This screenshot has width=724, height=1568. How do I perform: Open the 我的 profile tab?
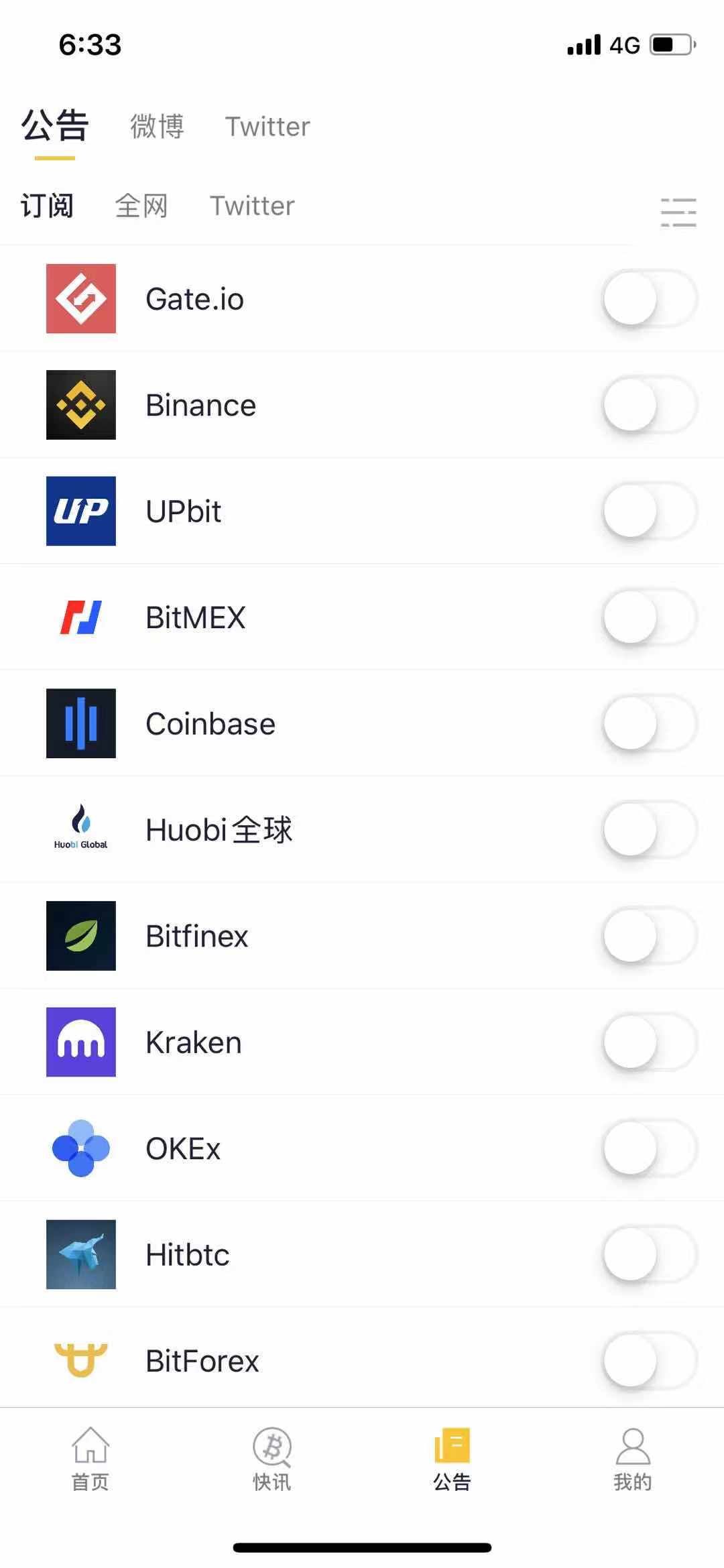point(633,1459)
